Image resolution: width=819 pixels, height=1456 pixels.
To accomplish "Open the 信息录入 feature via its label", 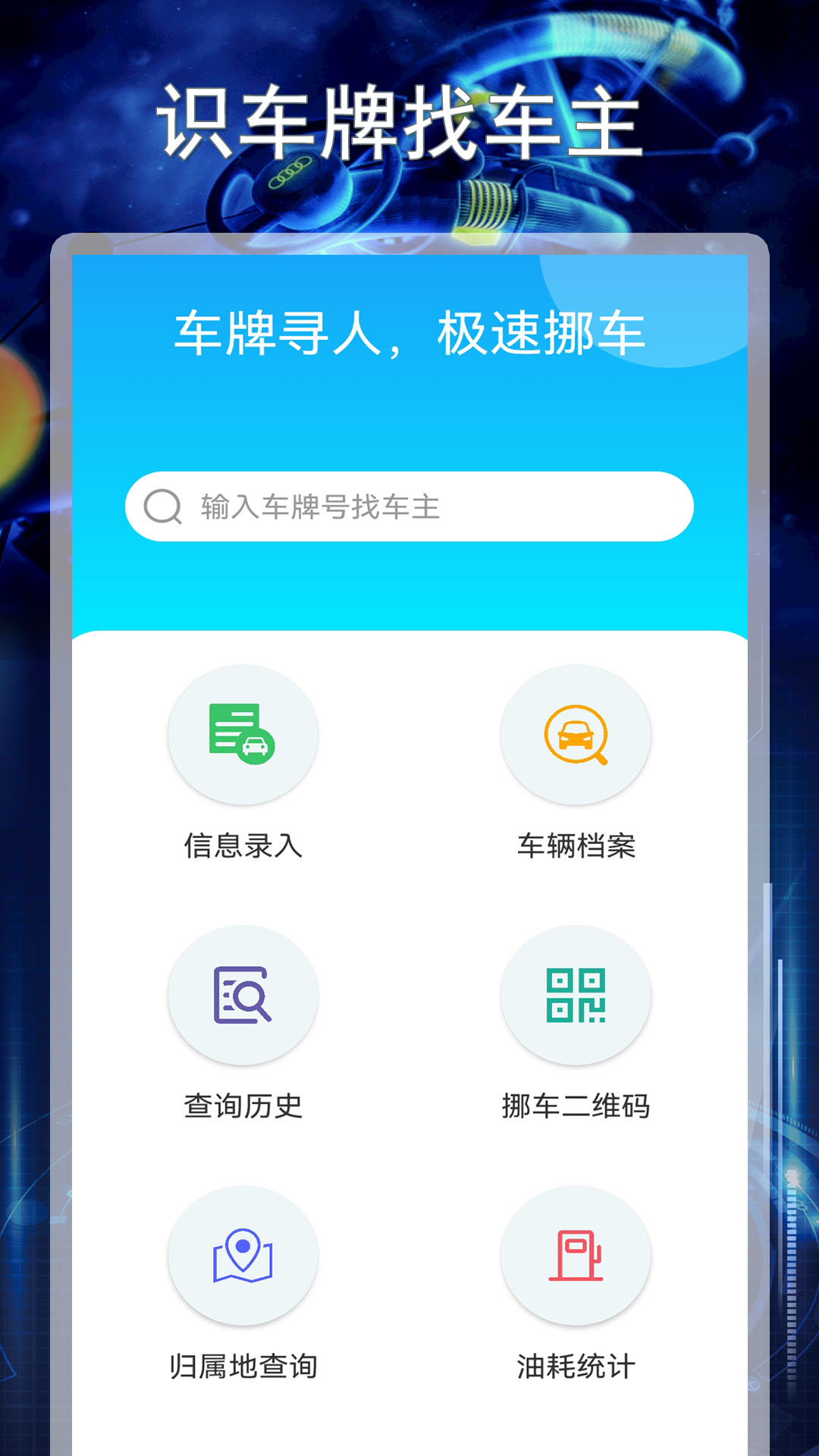I will click(x=243, y=849).
